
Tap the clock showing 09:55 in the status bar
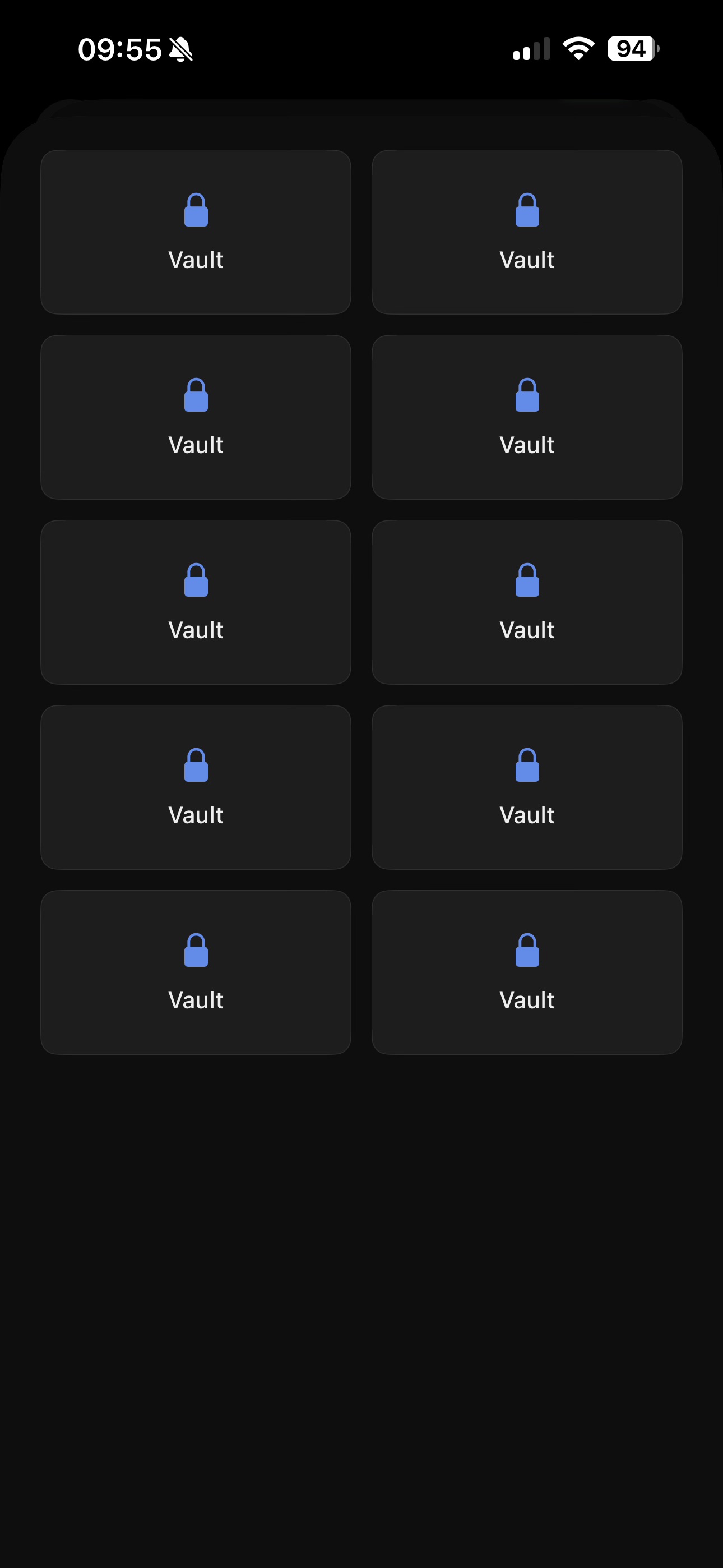[119, 49]
